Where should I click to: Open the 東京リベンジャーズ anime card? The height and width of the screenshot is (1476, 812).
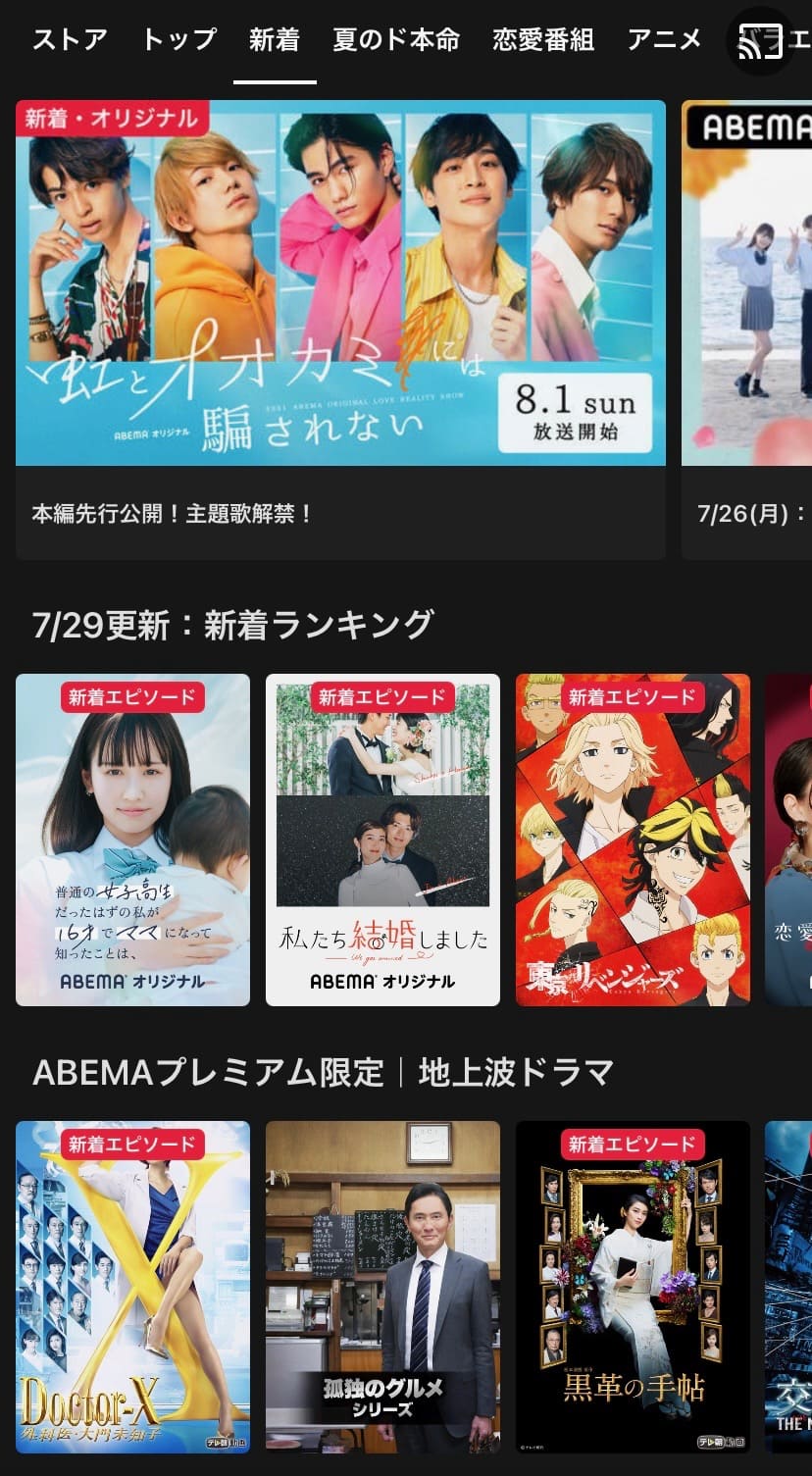[x=633, y=840]
